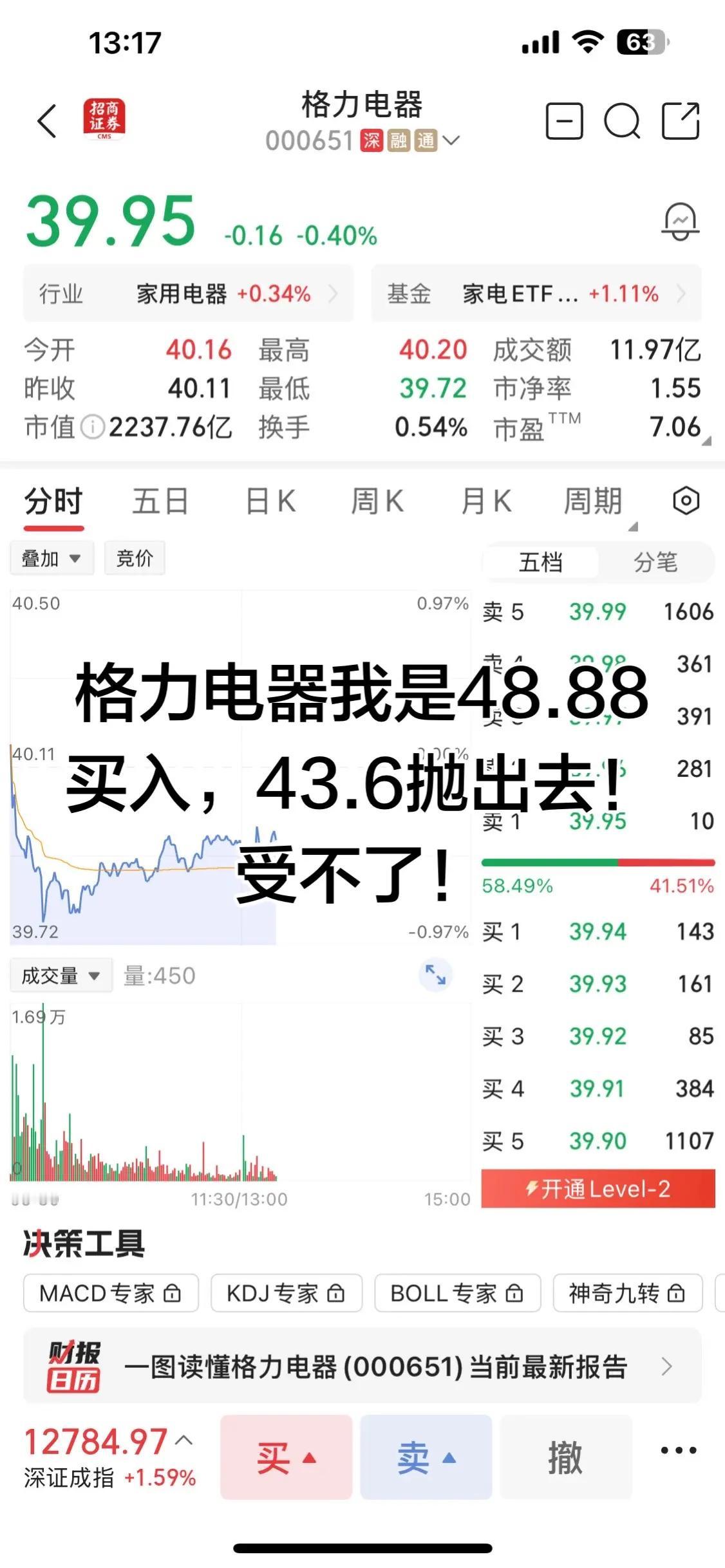Keep 五档 quote view selected

click(x=543, y=562)
